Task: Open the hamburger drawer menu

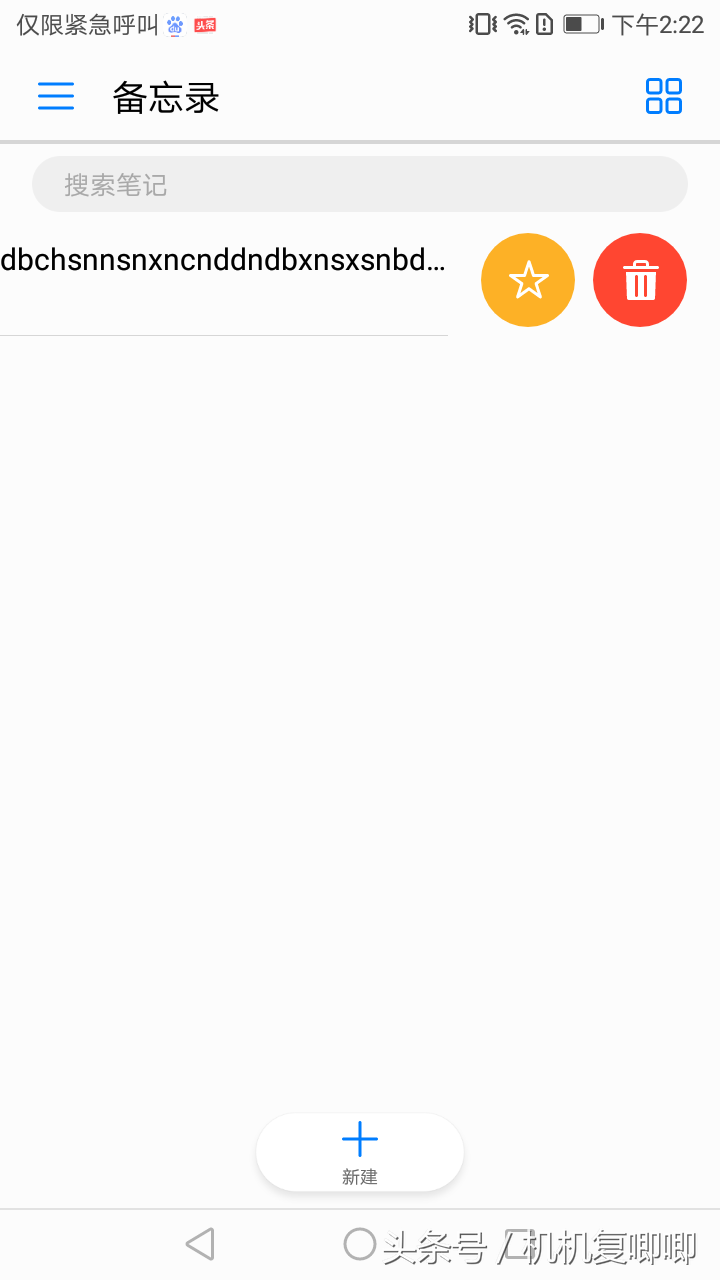Action: coord(56,96)
